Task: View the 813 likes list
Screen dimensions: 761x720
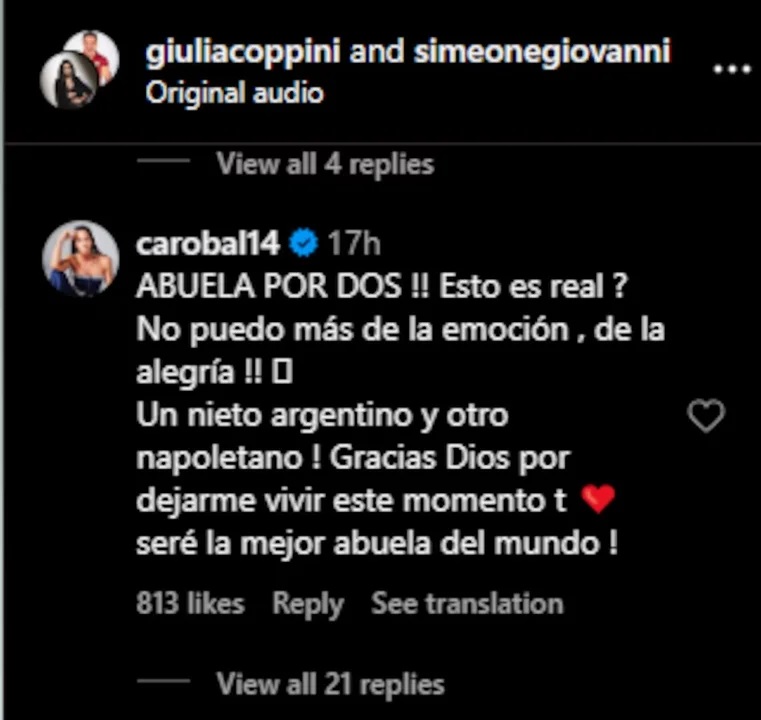Action: [189, 604]
